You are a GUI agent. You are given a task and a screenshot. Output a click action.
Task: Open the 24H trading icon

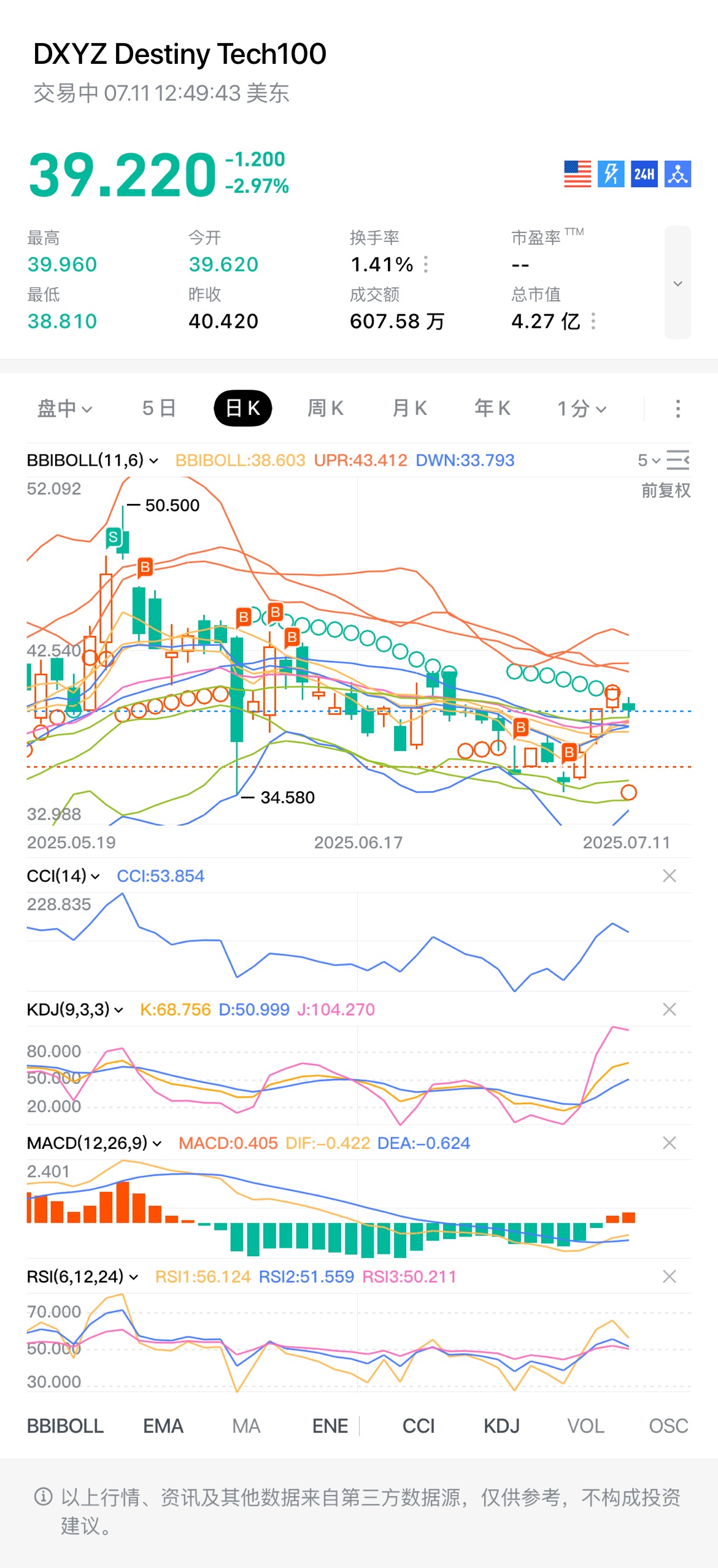644,174
